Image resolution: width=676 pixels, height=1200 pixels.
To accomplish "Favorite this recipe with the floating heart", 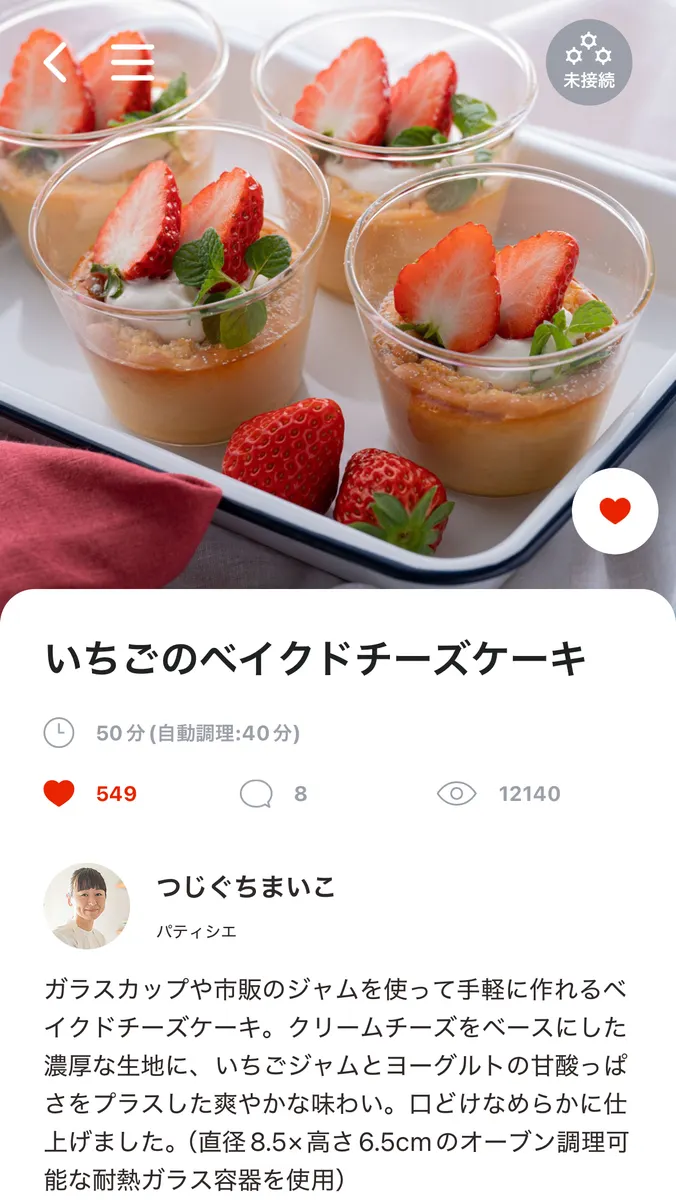I will pyautogui.click(x=615, y=511).
